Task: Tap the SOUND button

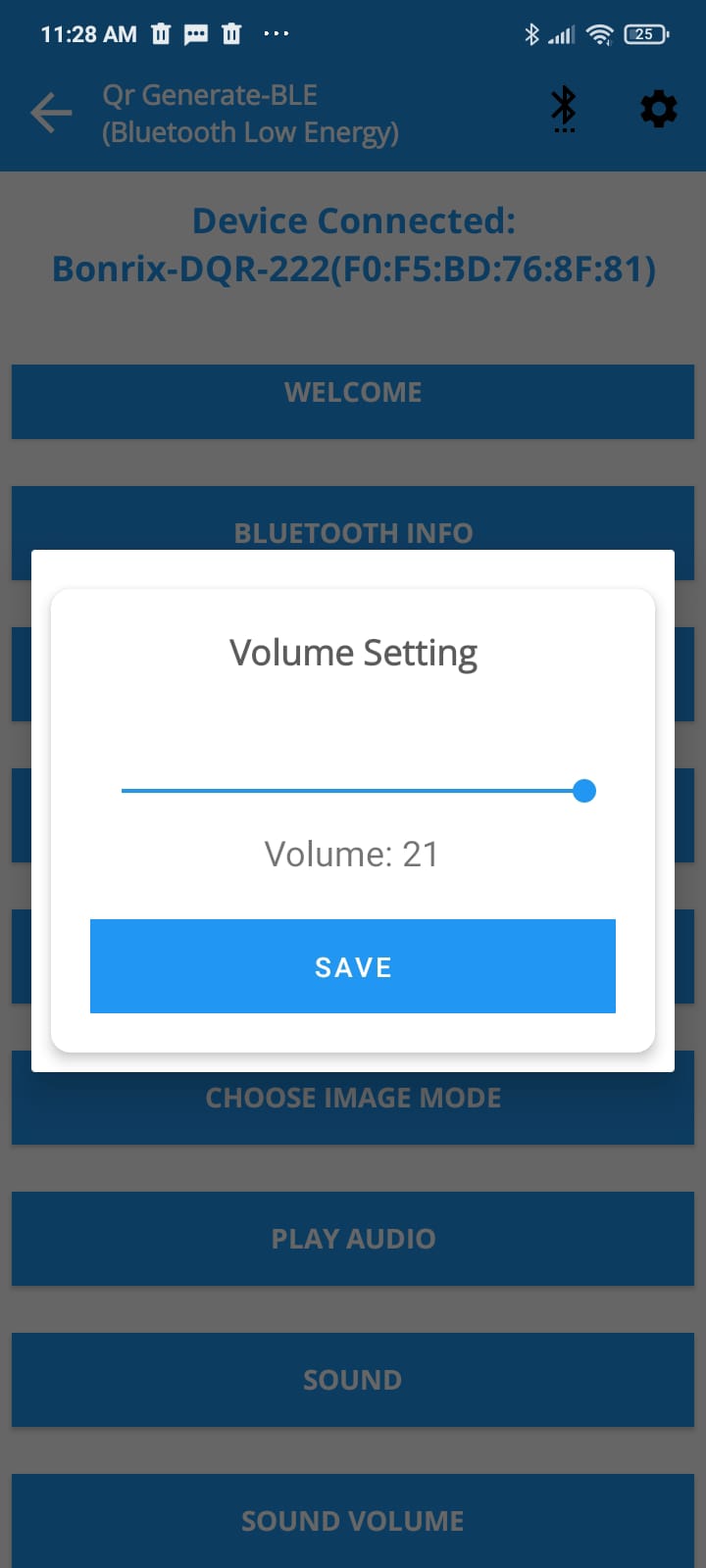Action: [x=353, y=1380]
